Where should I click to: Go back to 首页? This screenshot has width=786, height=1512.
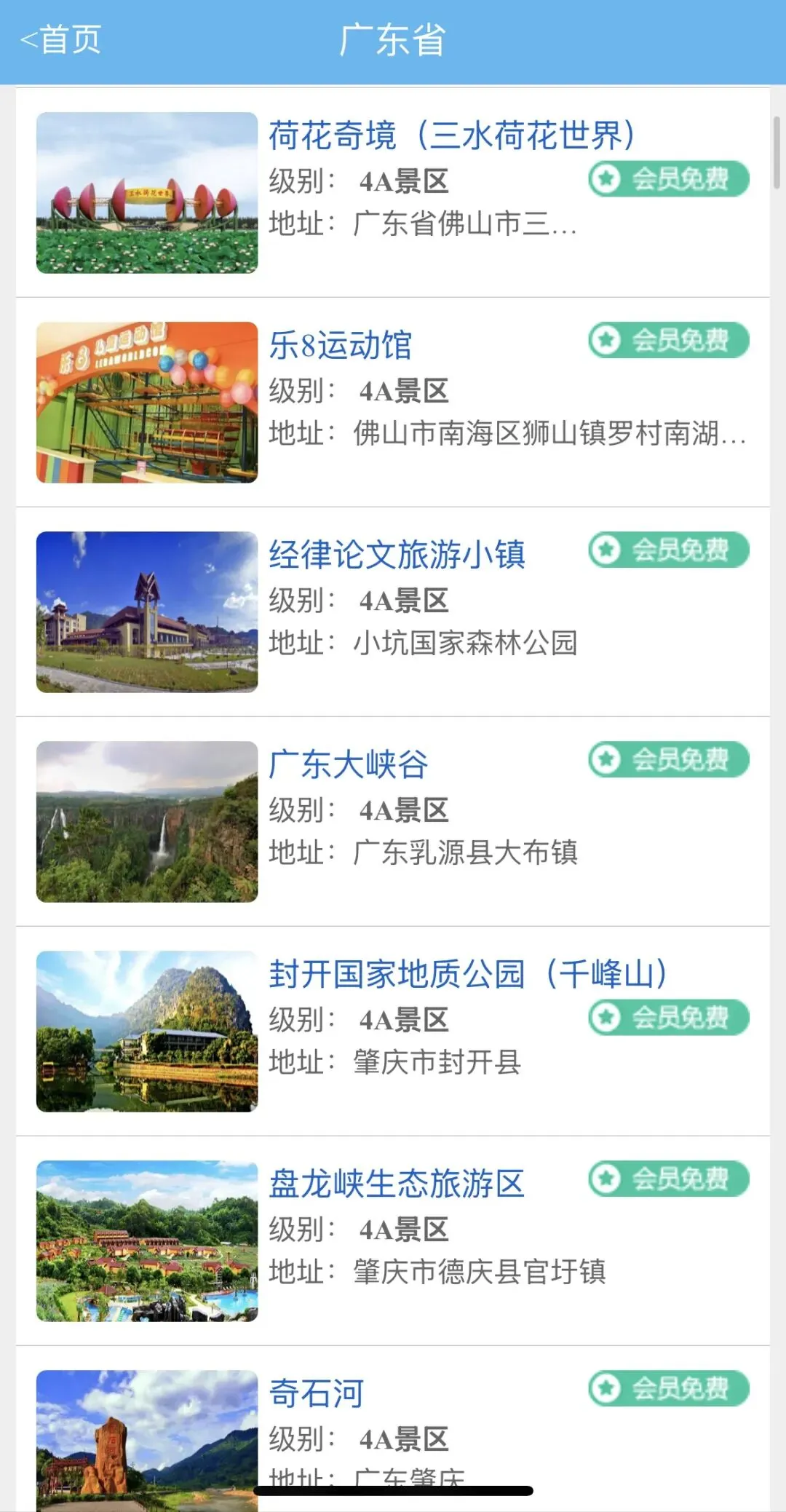[61, 39]
